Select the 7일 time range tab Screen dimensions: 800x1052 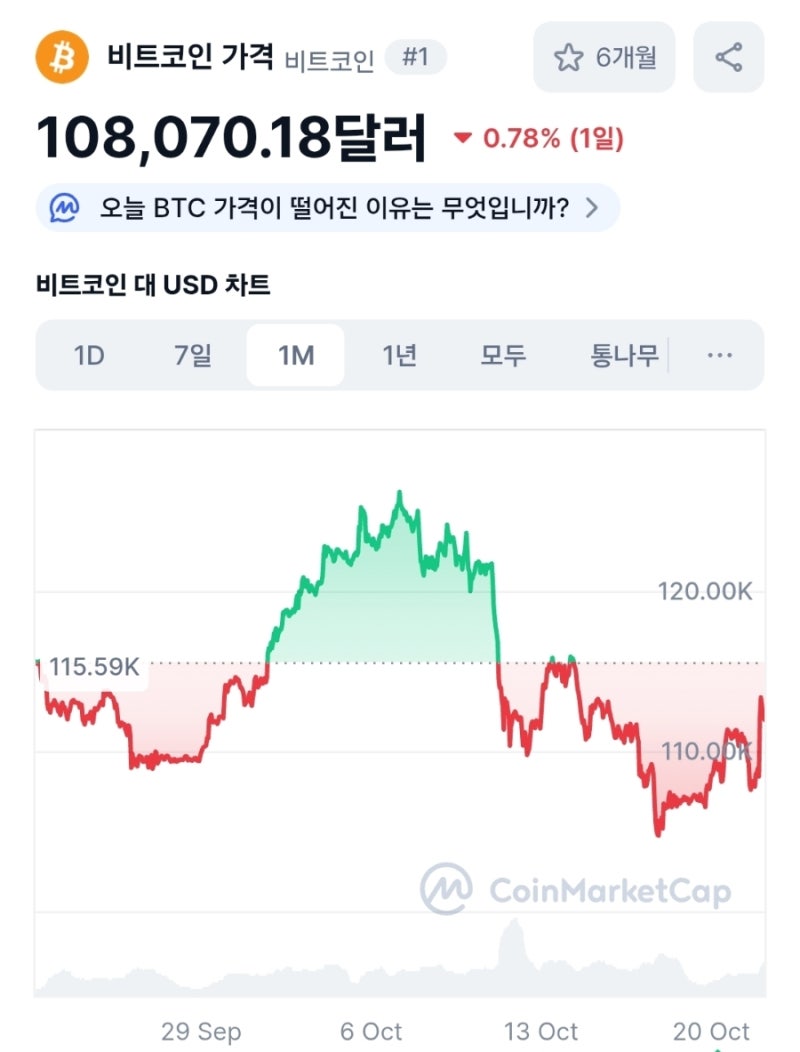point(192,355)
